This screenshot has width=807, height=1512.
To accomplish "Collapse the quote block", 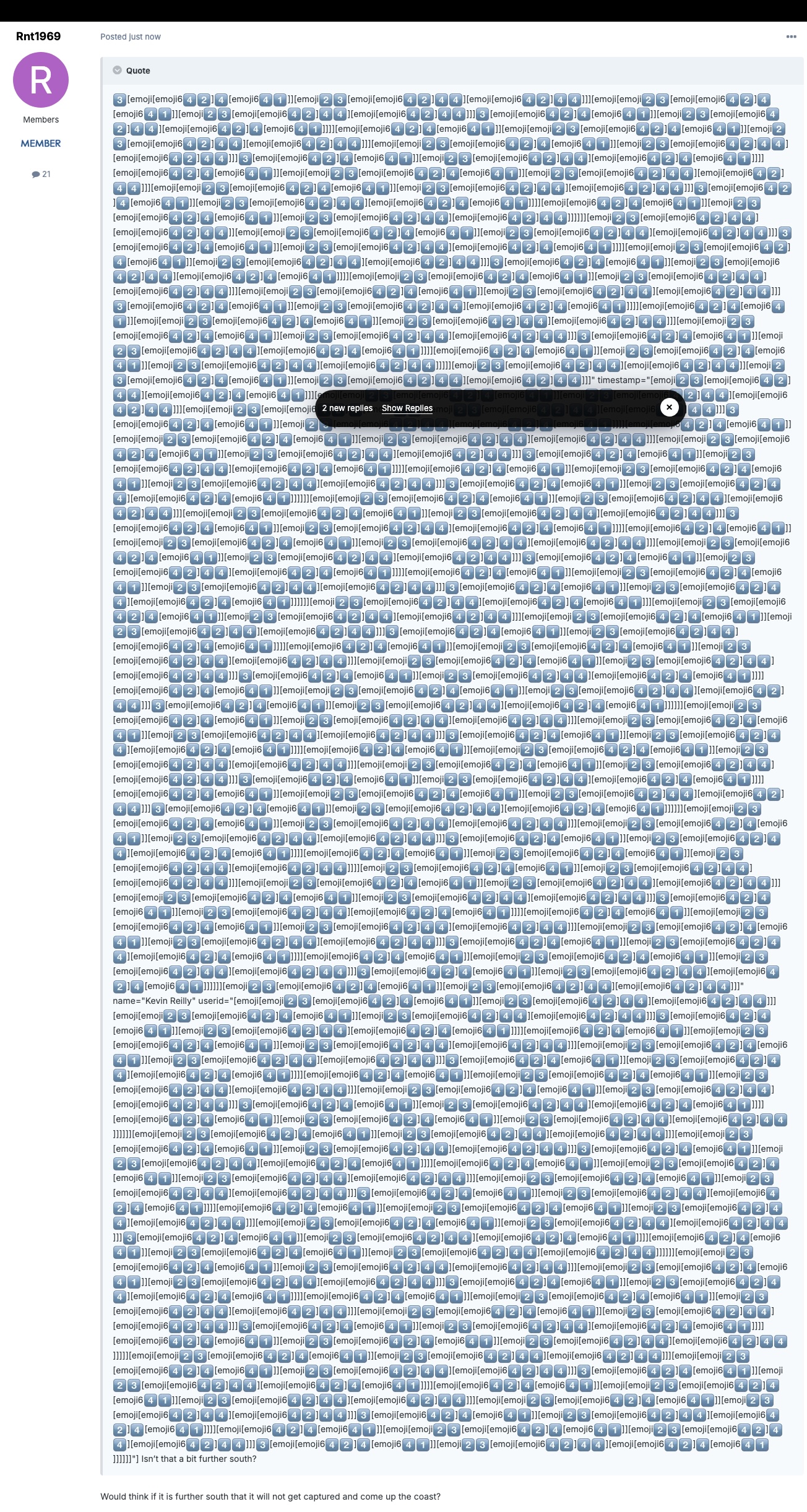I will point(117,71).
